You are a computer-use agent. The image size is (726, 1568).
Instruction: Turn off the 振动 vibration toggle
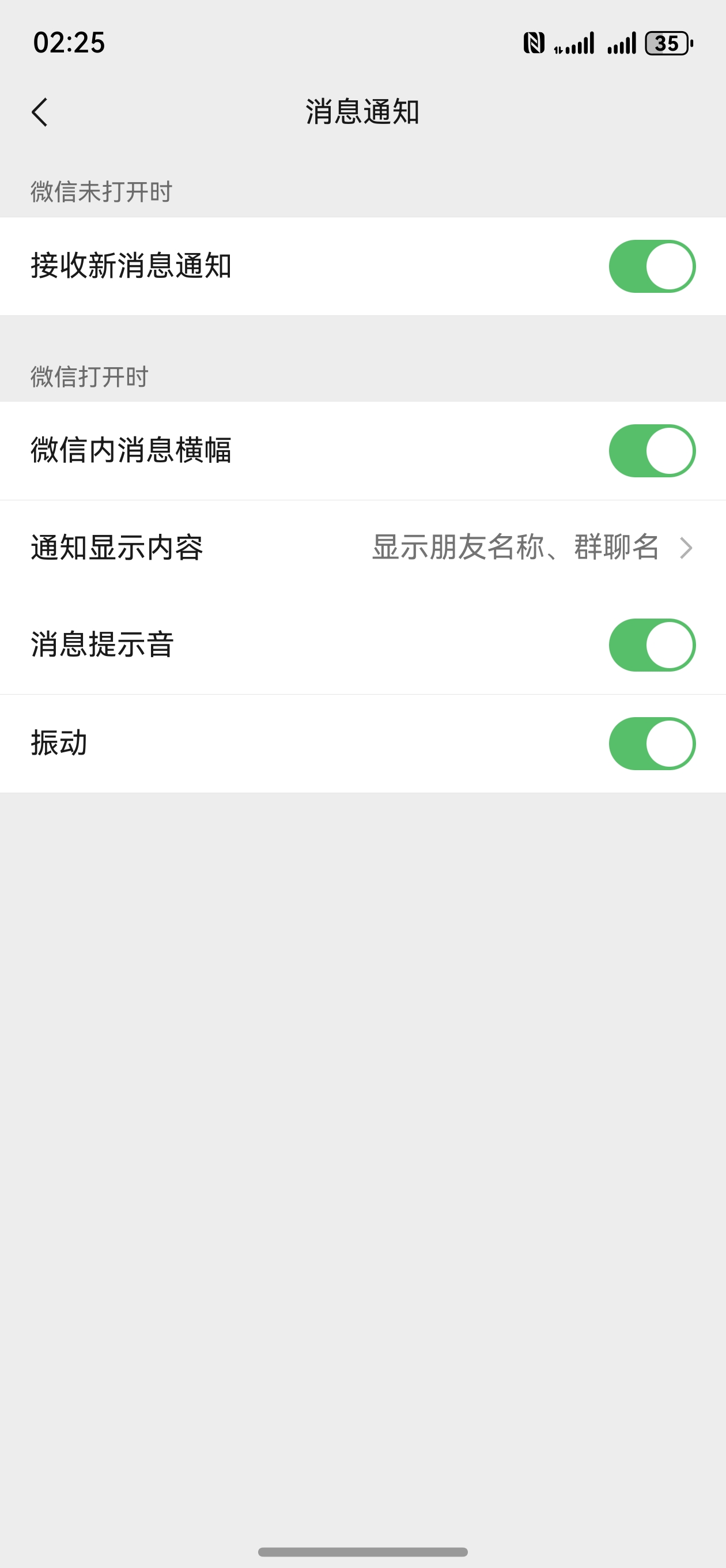point(652,742)
